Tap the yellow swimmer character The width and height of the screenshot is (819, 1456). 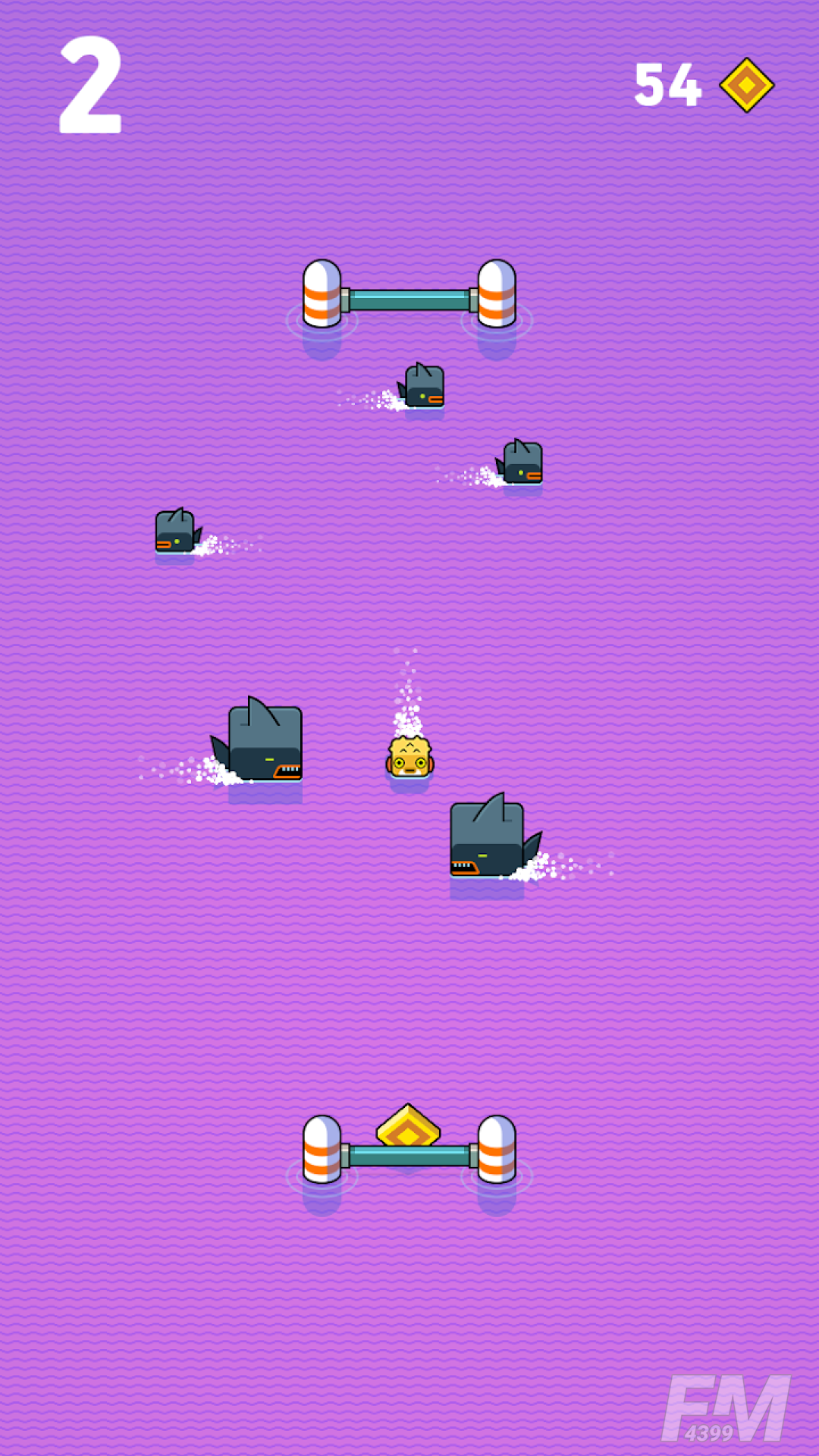pyautogui.click(x=409, y=757)
